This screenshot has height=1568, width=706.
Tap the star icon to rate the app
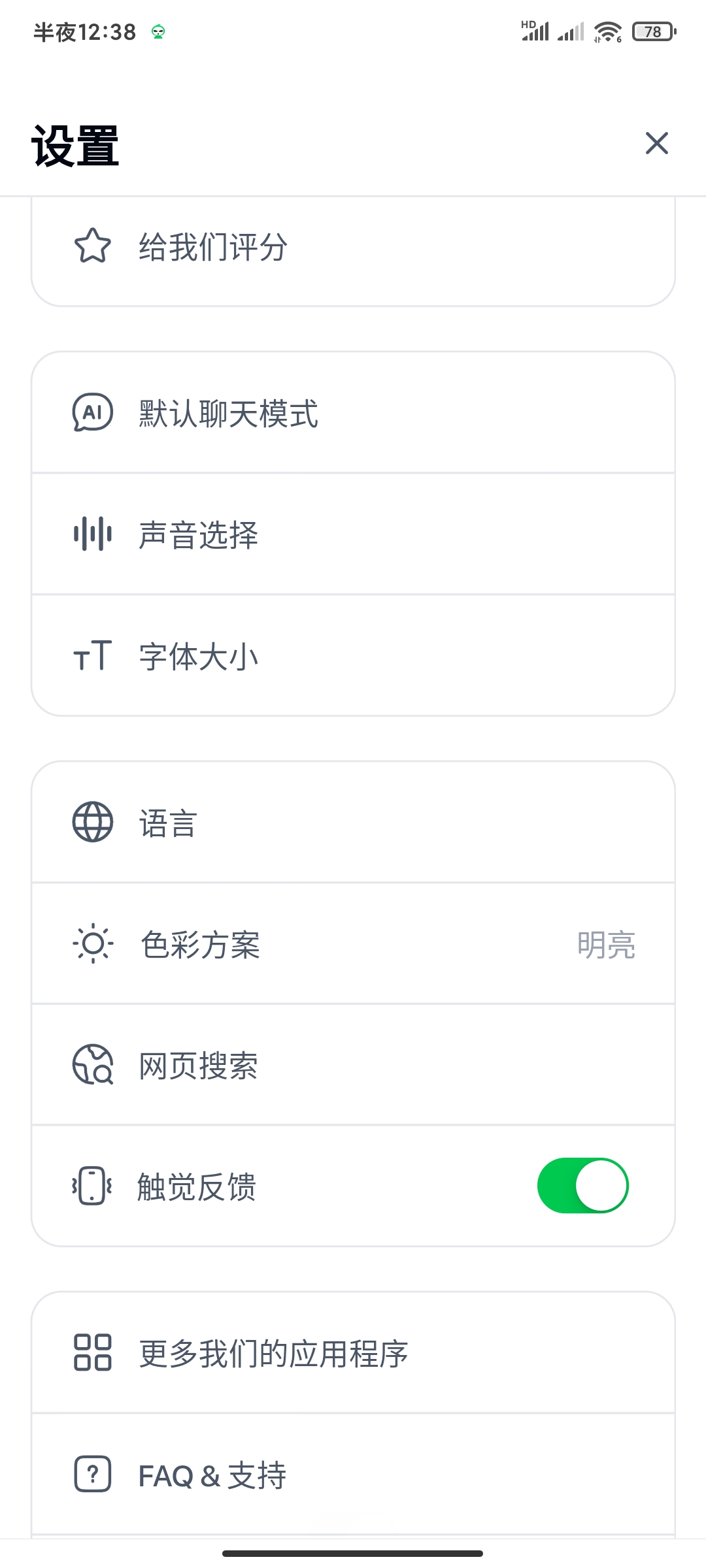click(92, 247)
